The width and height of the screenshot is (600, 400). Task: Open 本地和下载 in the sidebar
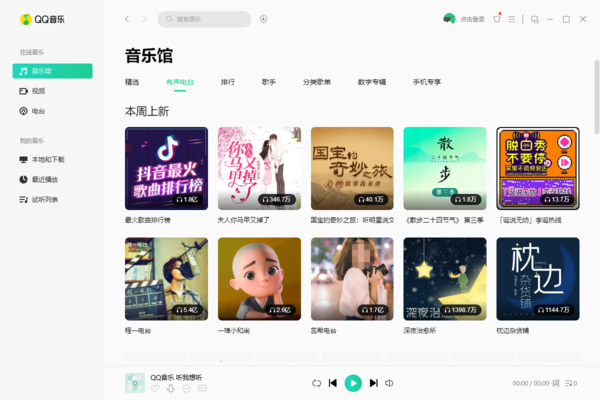click(47, 159)
